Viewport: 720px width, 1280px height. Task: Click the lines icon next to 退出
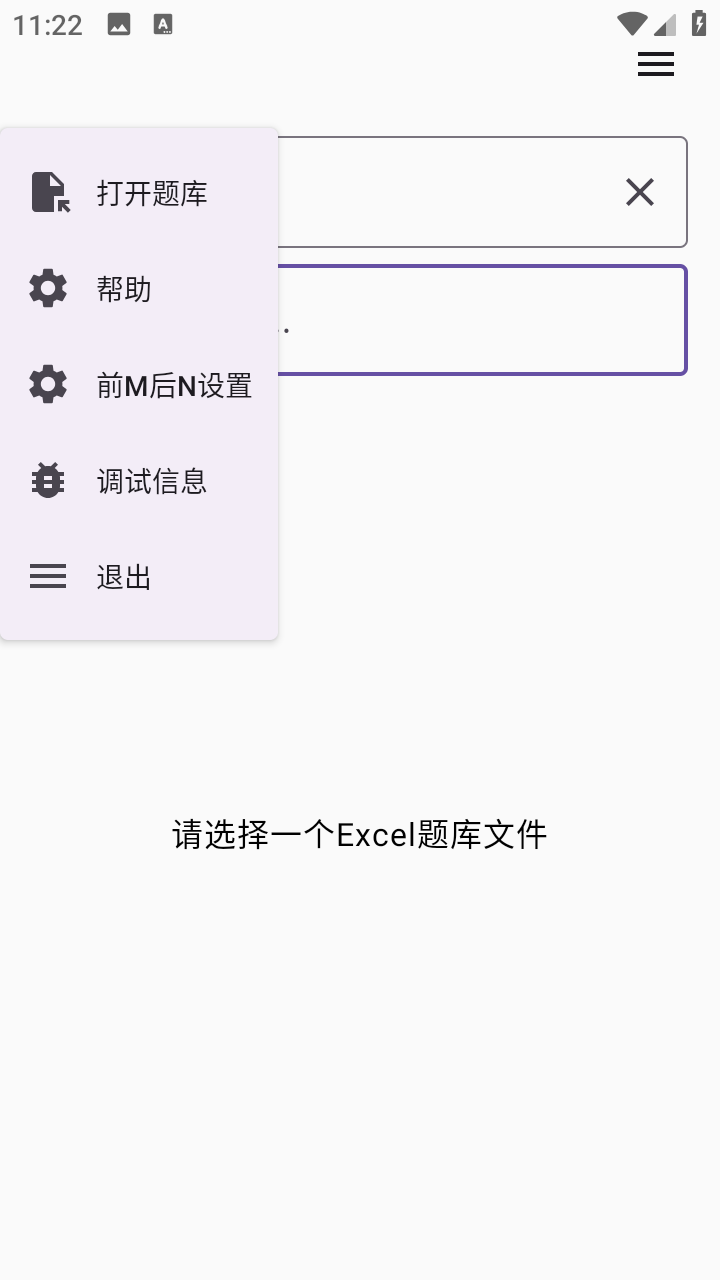tap(47, 577)
